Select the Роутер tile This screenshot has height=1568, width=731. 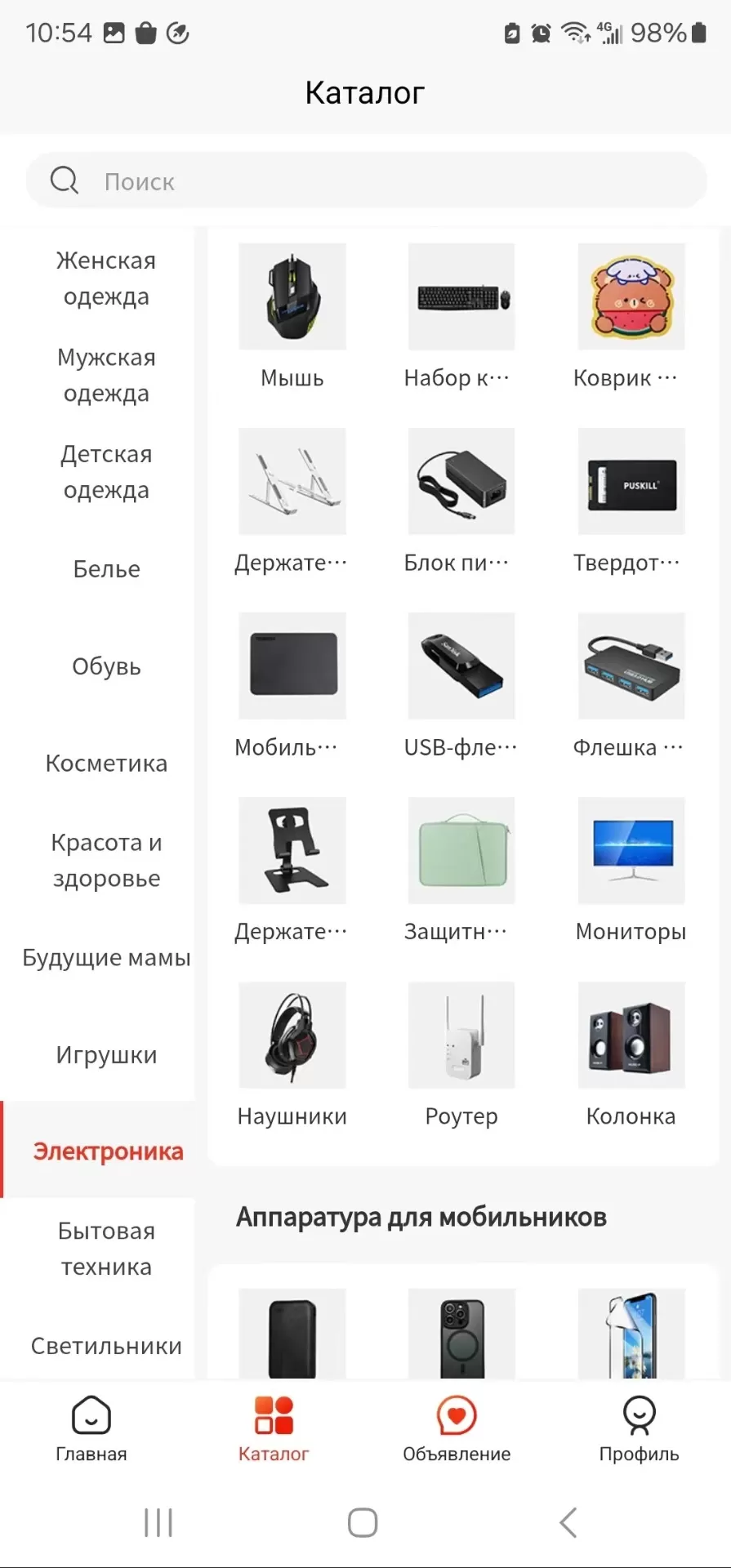pos(461,1053)
